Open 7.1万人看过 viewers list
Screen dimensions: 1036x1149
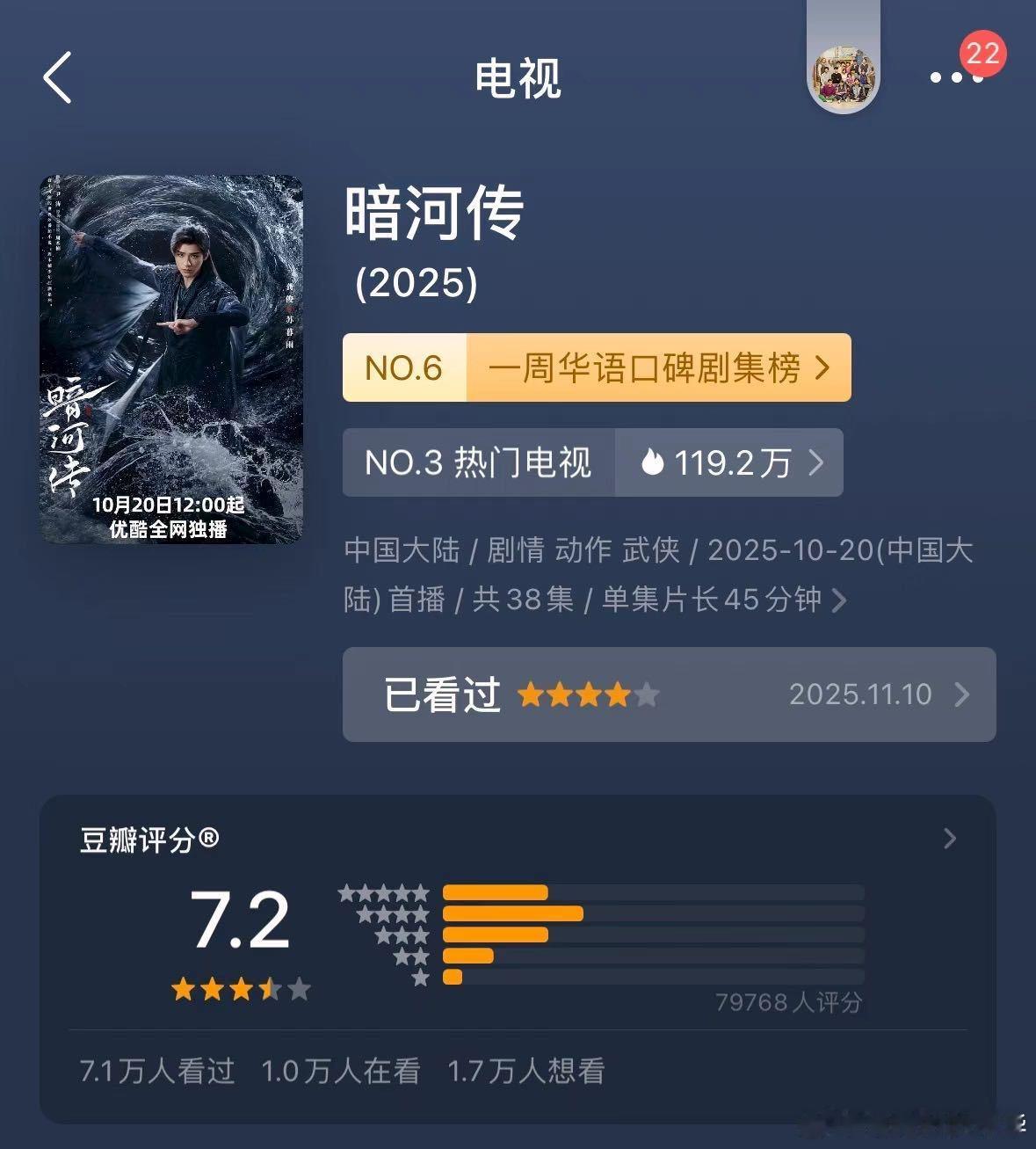coord(155,1072)
